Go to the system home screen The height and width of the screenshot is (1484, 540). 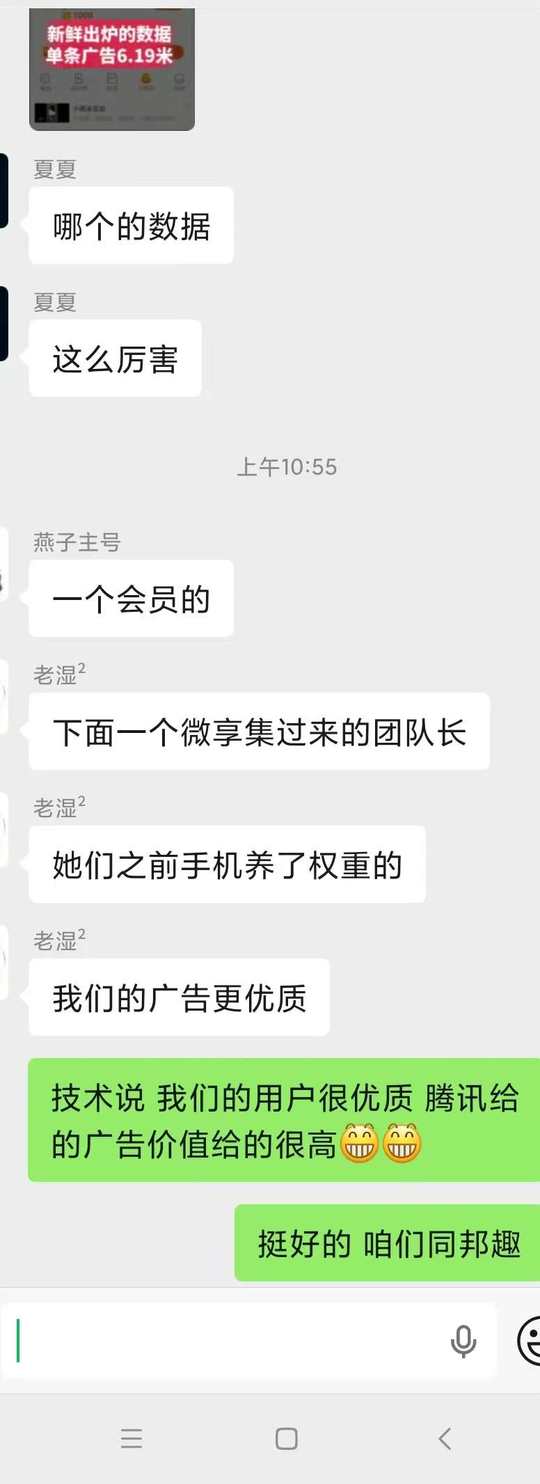pyautogui.click(x=286, y=1438)
